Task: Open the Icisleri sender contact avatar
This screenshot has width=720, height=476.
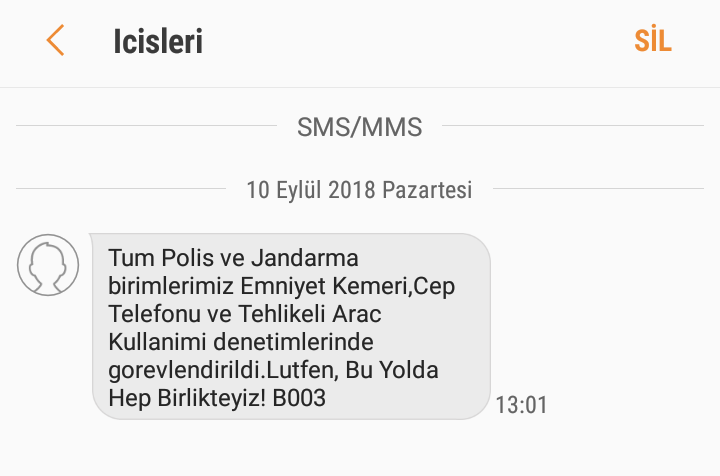Action: 48,264
